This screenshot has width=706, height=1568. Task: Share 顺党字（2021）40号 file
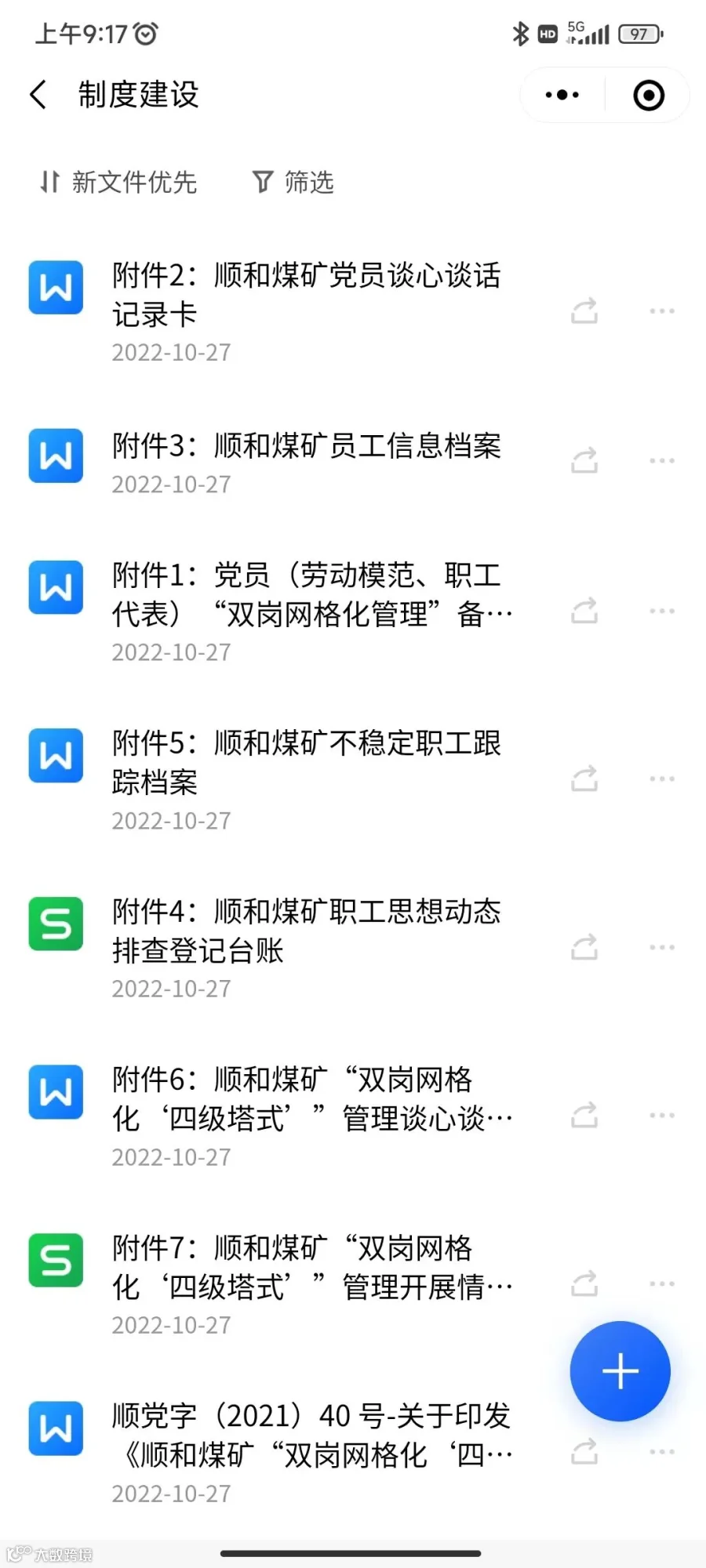point(584,1452)
